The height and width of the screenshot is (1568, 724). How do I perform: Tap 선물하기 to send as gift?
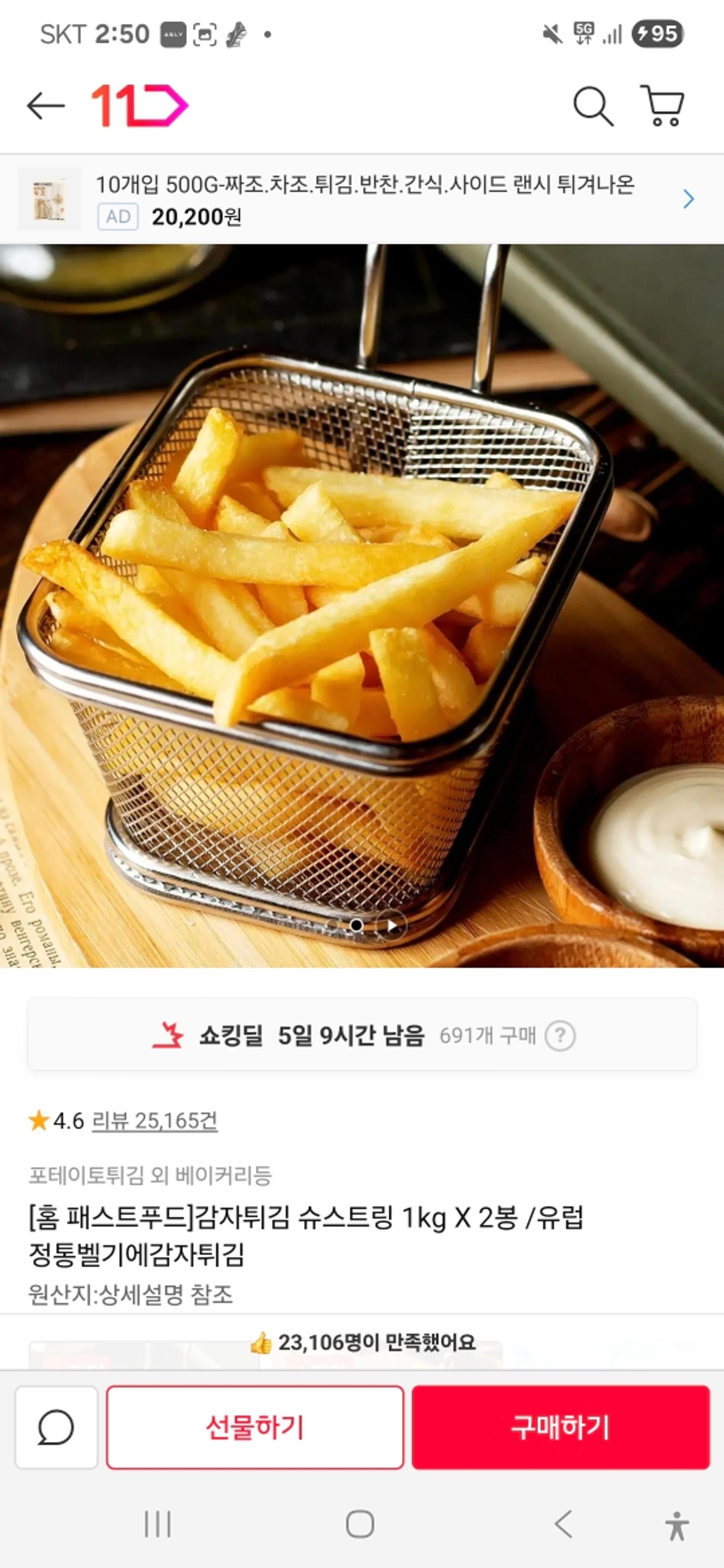click(254, 1427)
